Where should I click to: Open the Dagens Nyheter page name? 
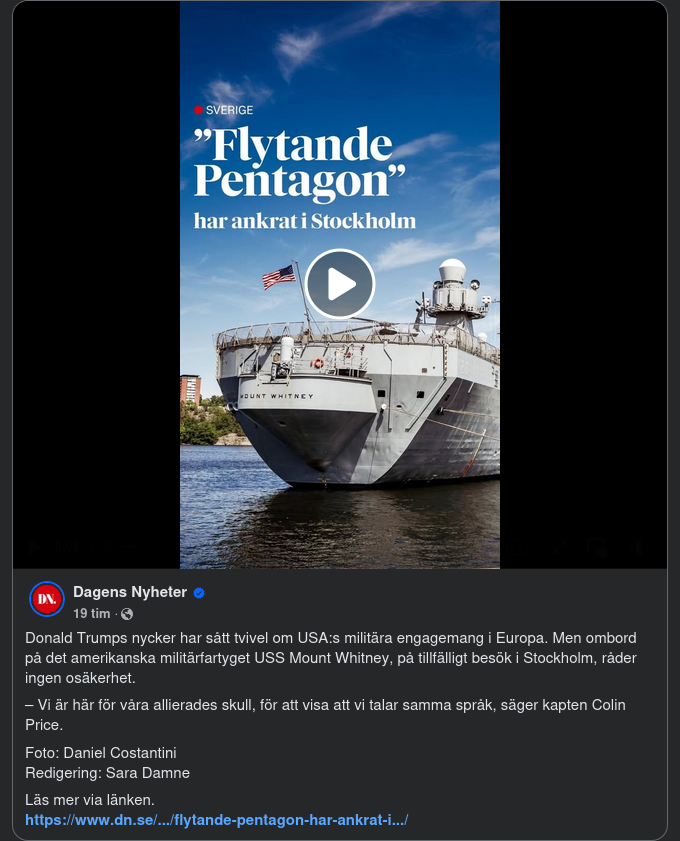pos(130,592)
